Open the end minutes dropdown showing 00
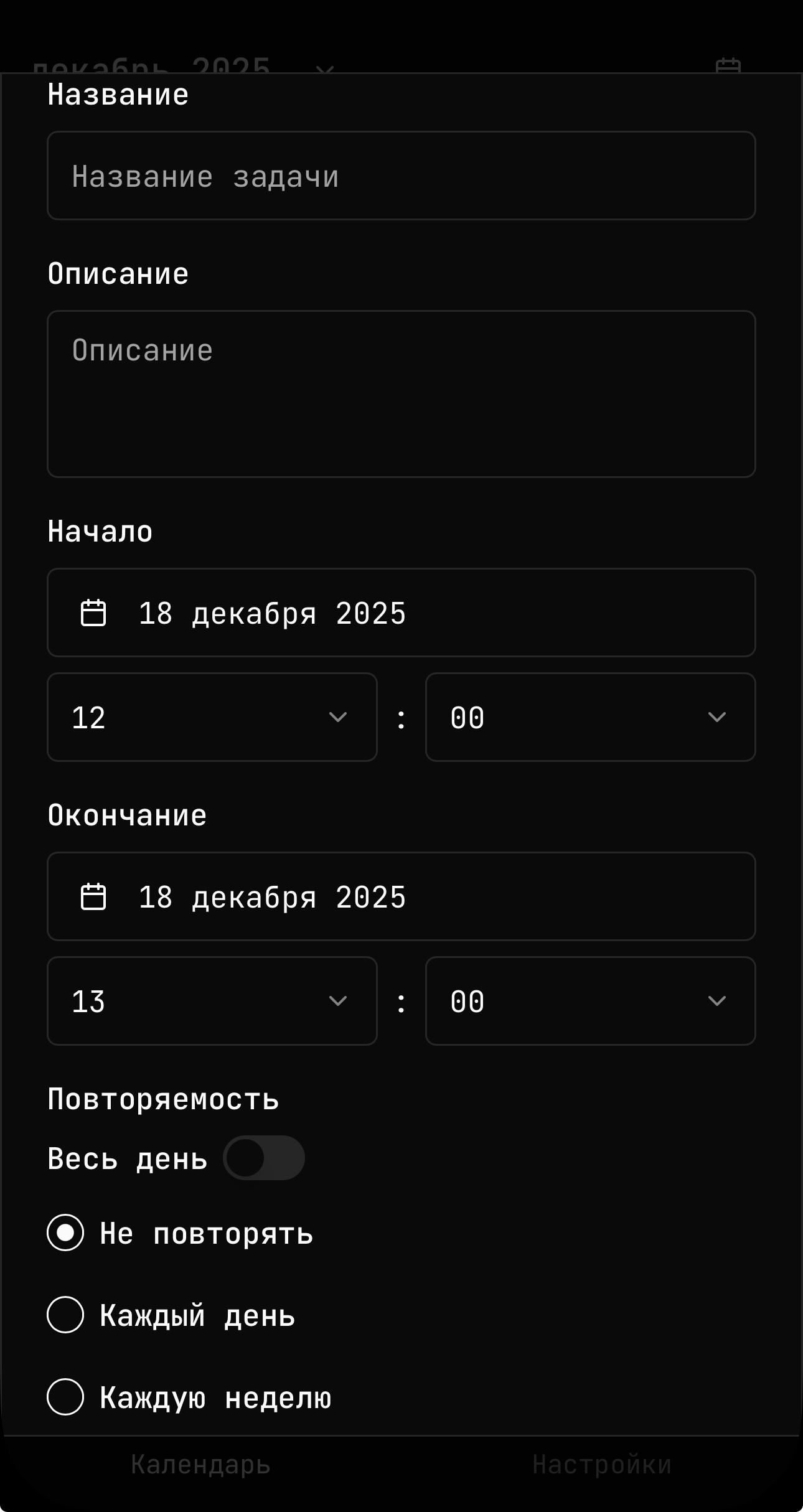 (589, 1001)
